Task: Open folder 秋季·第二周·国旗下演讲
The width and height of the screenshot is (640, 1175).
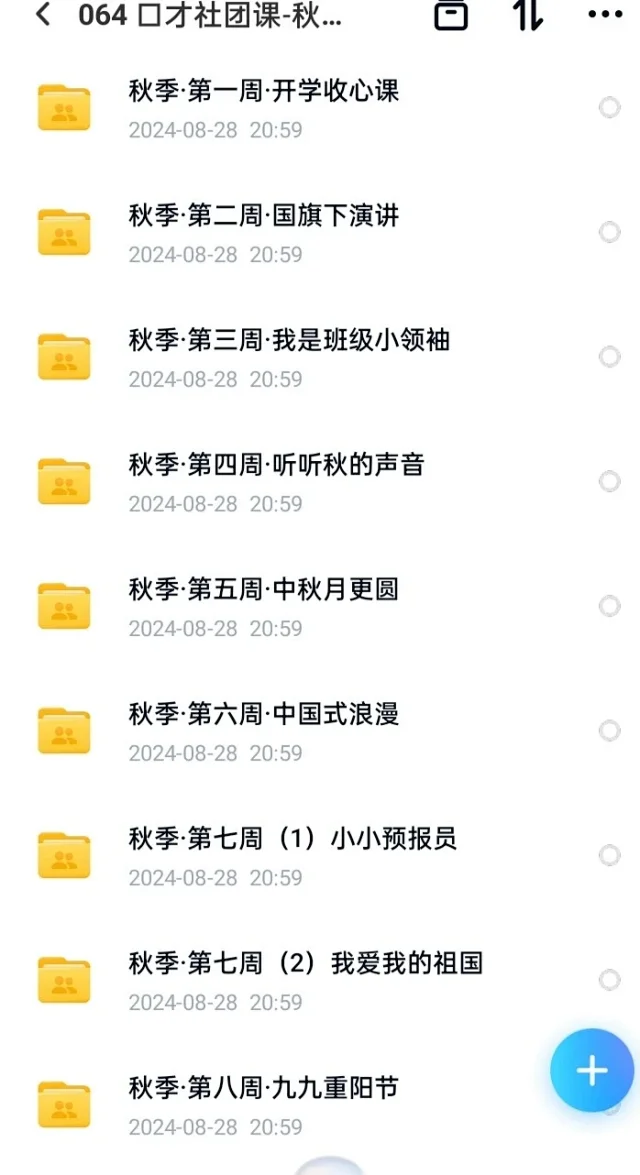Action: pyautogui.click(x=320, y=232)
